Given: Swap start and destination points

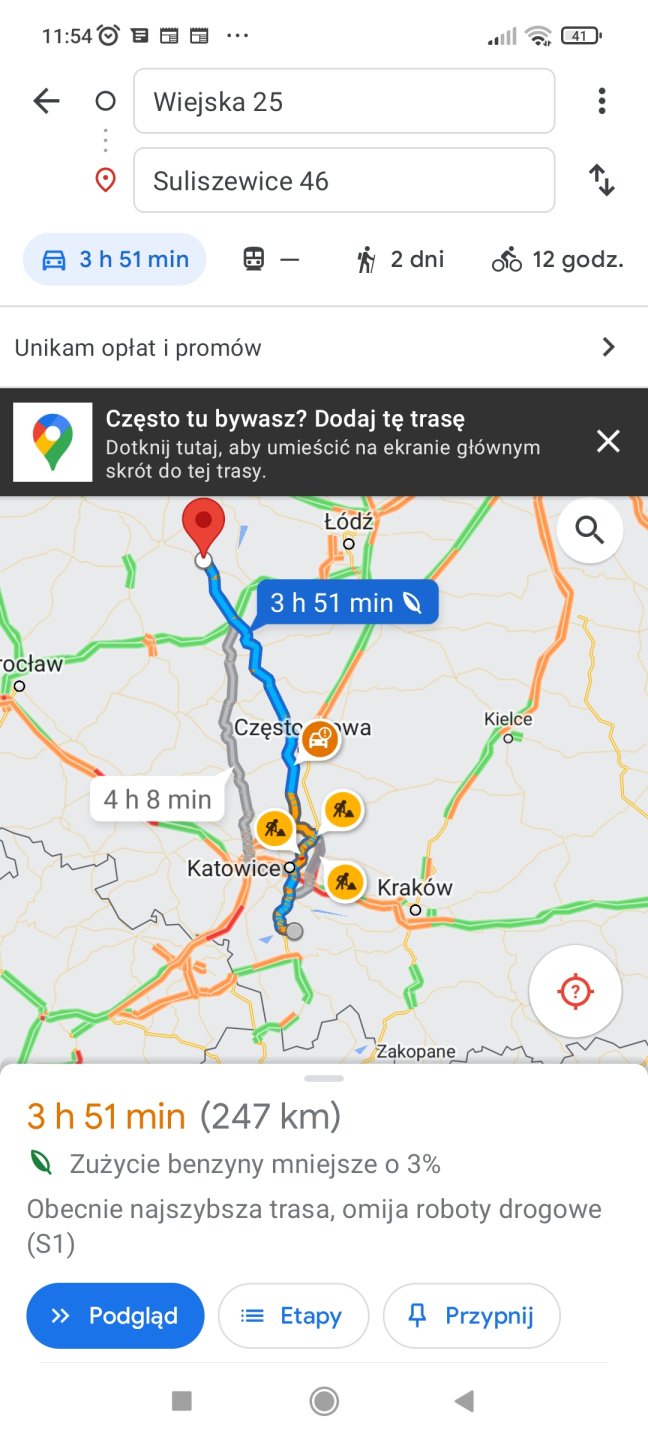Looking at the screenshot, I should [x=601, y=180].
